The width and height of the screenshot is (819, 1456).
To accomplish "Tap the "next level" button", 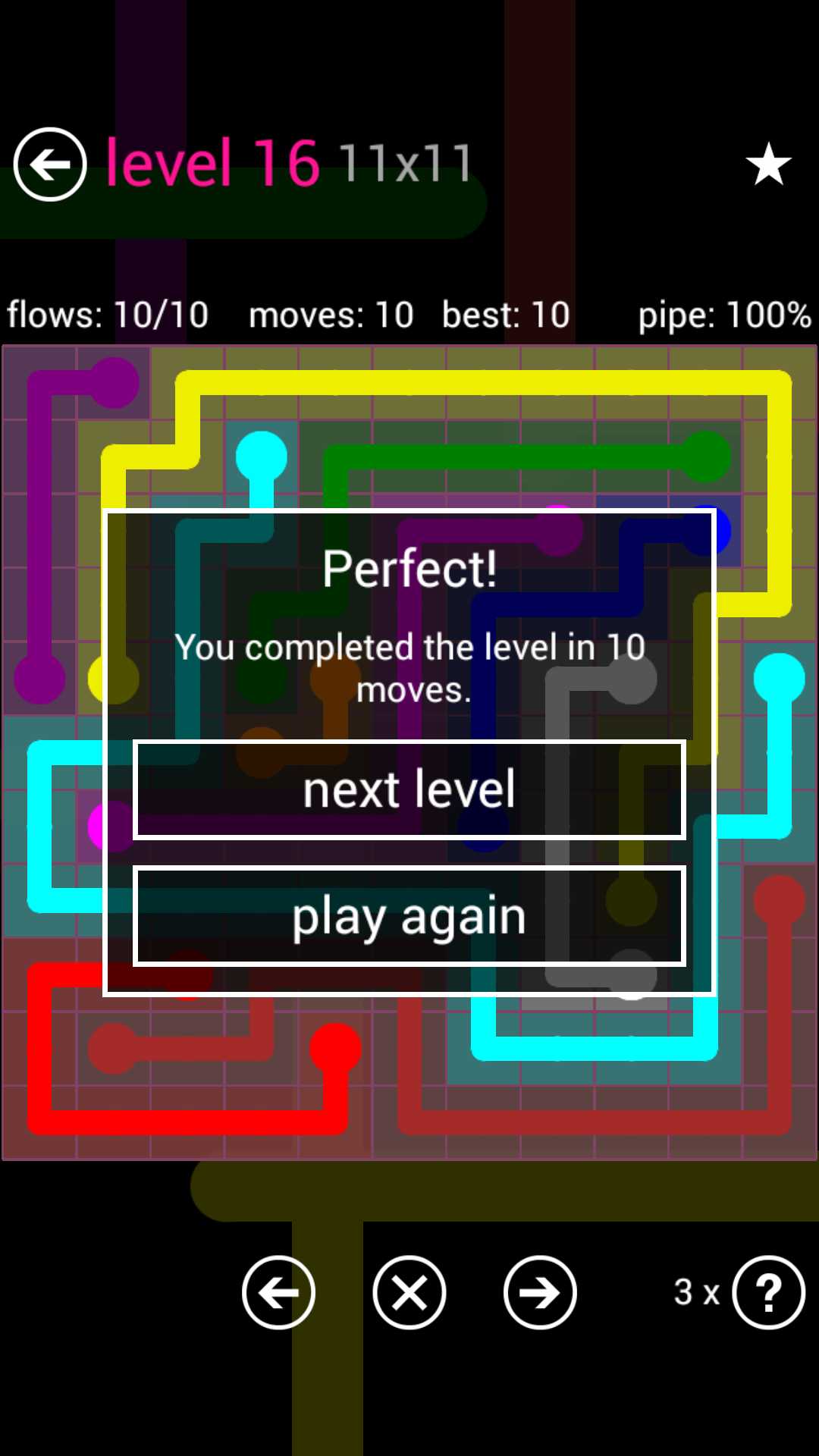I will tap(409, 789).
